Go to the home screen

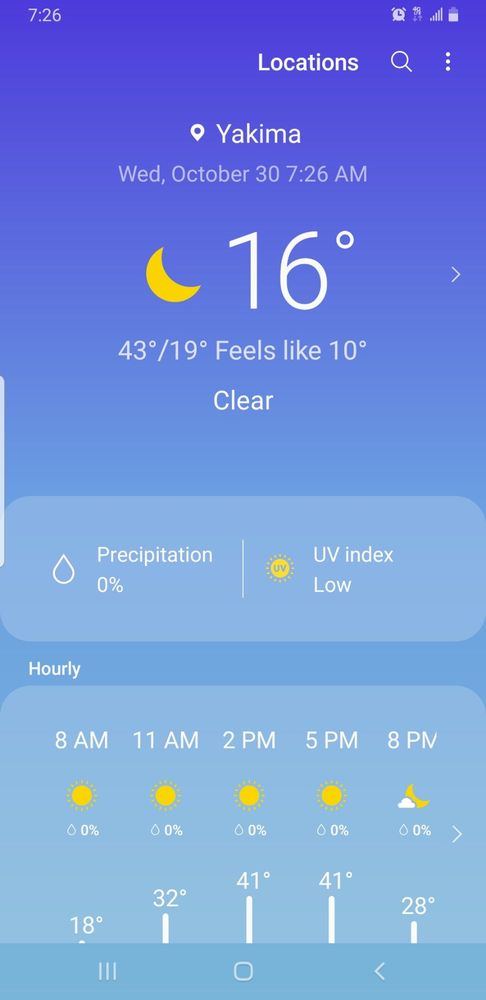click(243, 971)
